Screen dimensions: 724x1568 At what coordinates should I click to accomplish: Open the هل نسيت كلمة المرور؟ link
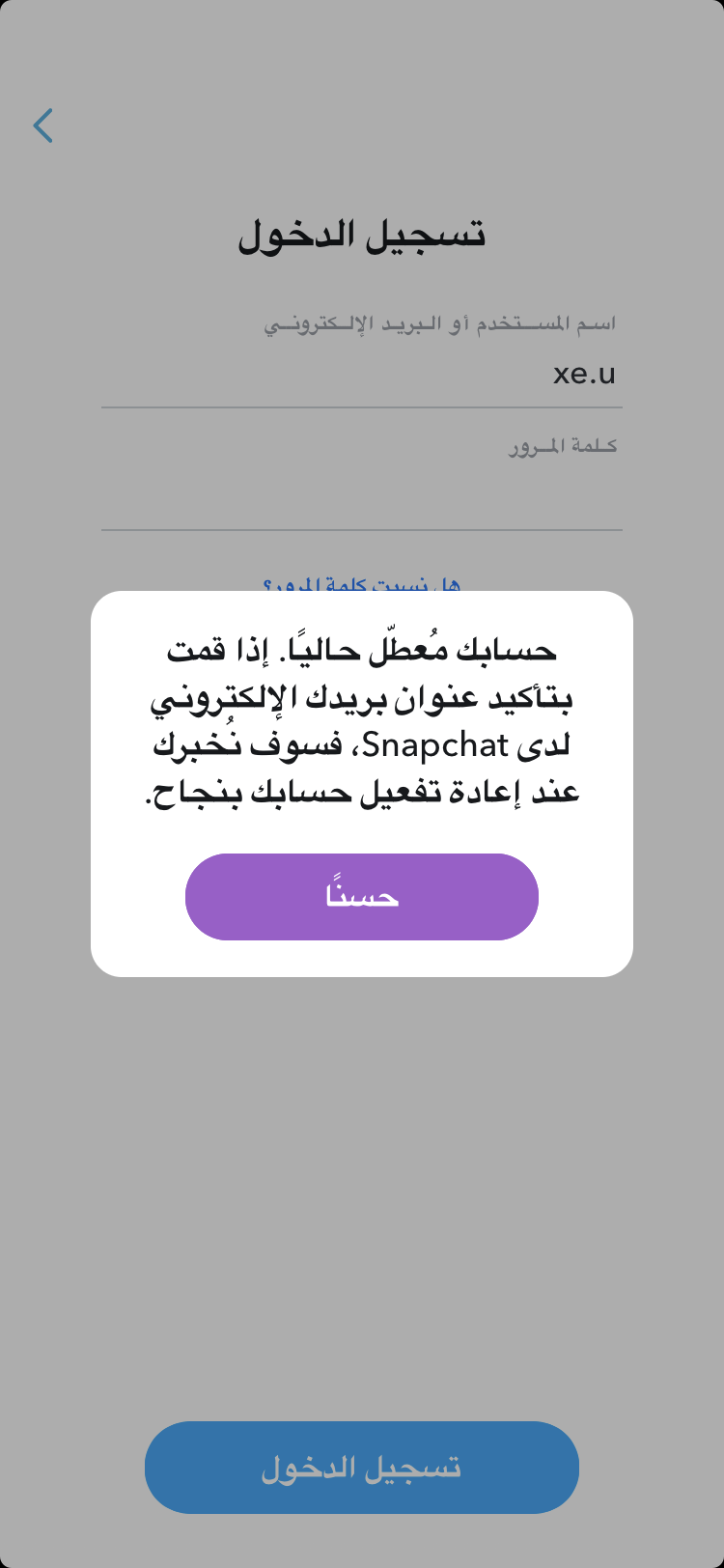[361, 583]
